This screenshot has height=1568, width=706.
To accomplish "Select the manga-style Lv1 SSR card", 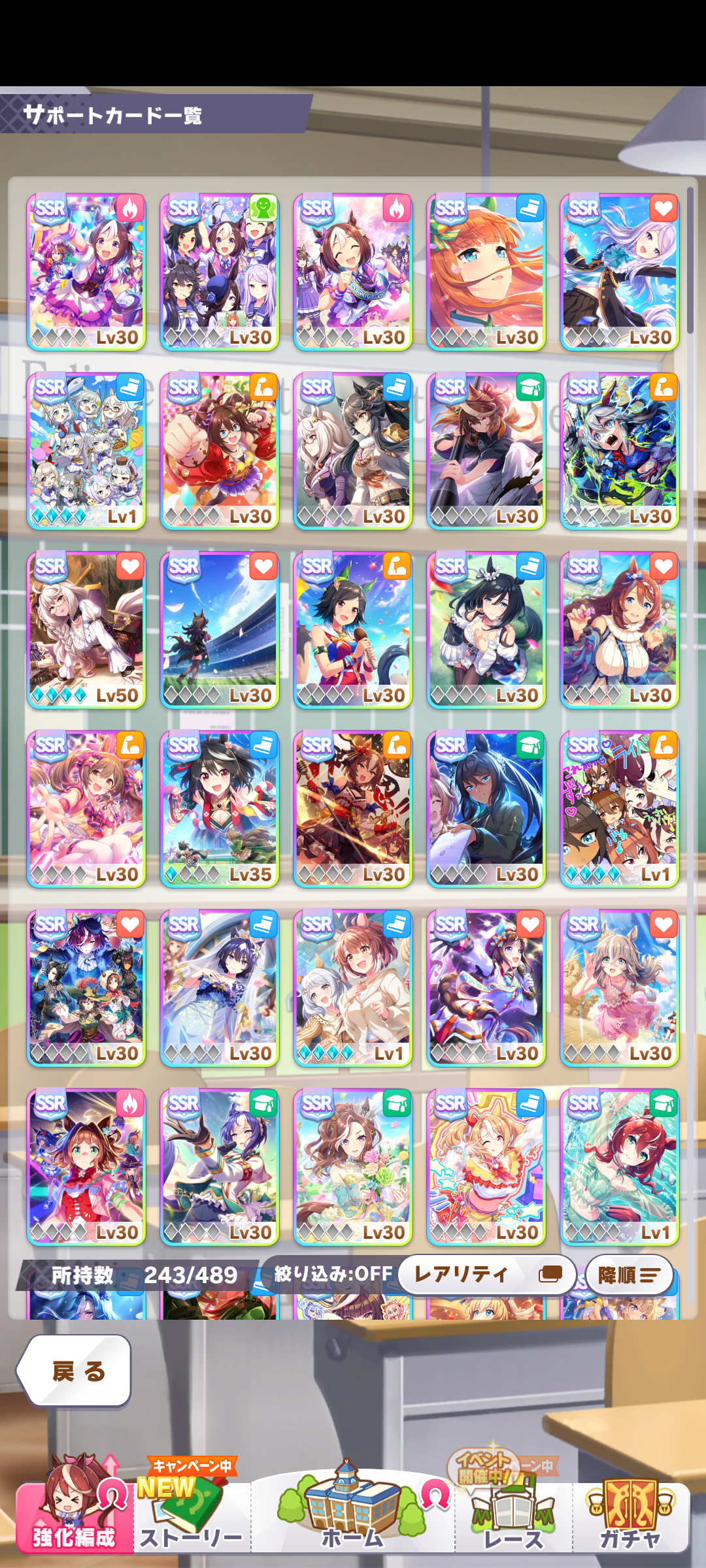I will 620,809.
